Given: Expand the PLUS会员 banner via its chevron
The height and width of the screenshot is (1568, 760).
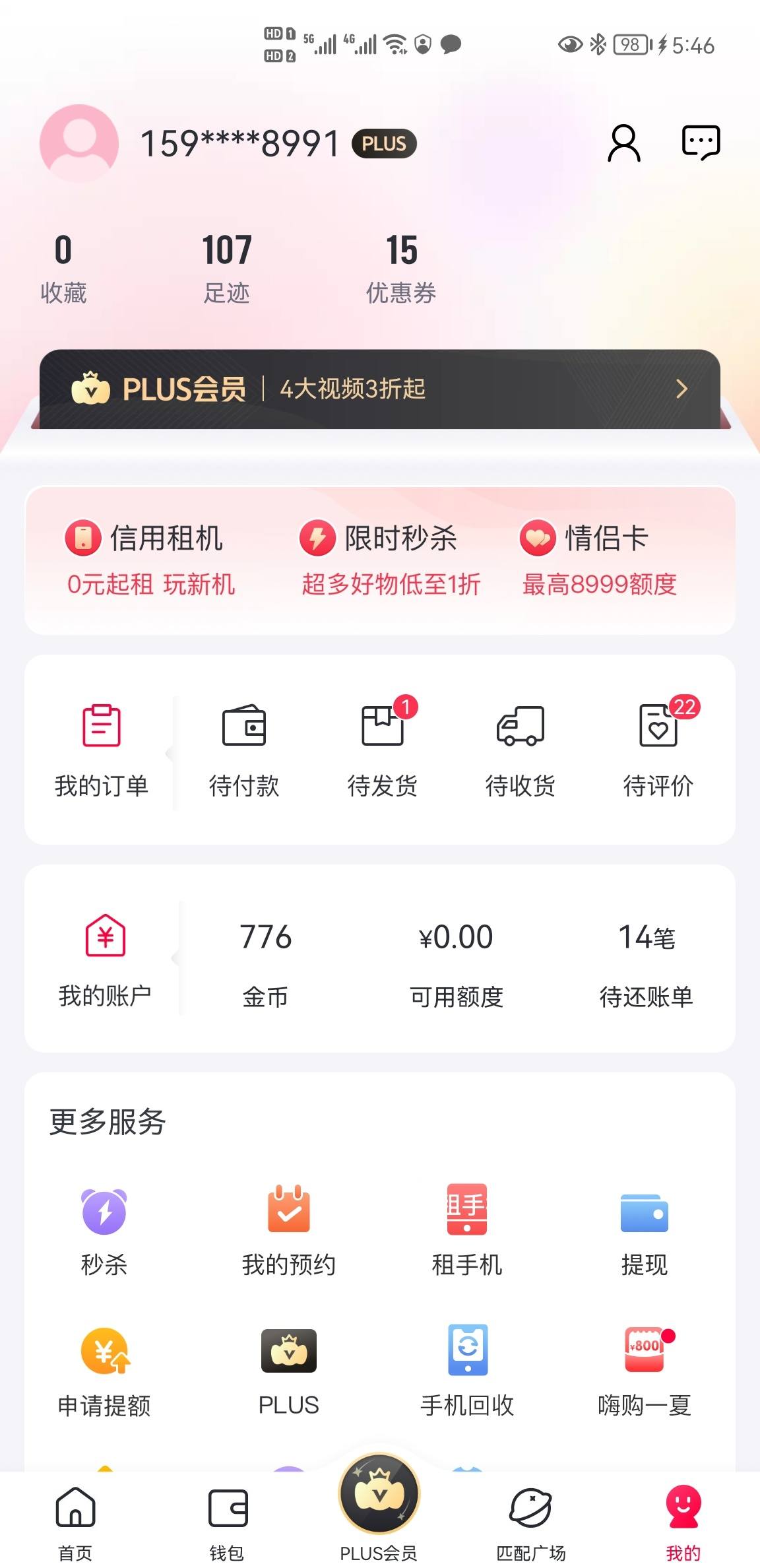Looking at the screenshot, I should click(683, 390).
